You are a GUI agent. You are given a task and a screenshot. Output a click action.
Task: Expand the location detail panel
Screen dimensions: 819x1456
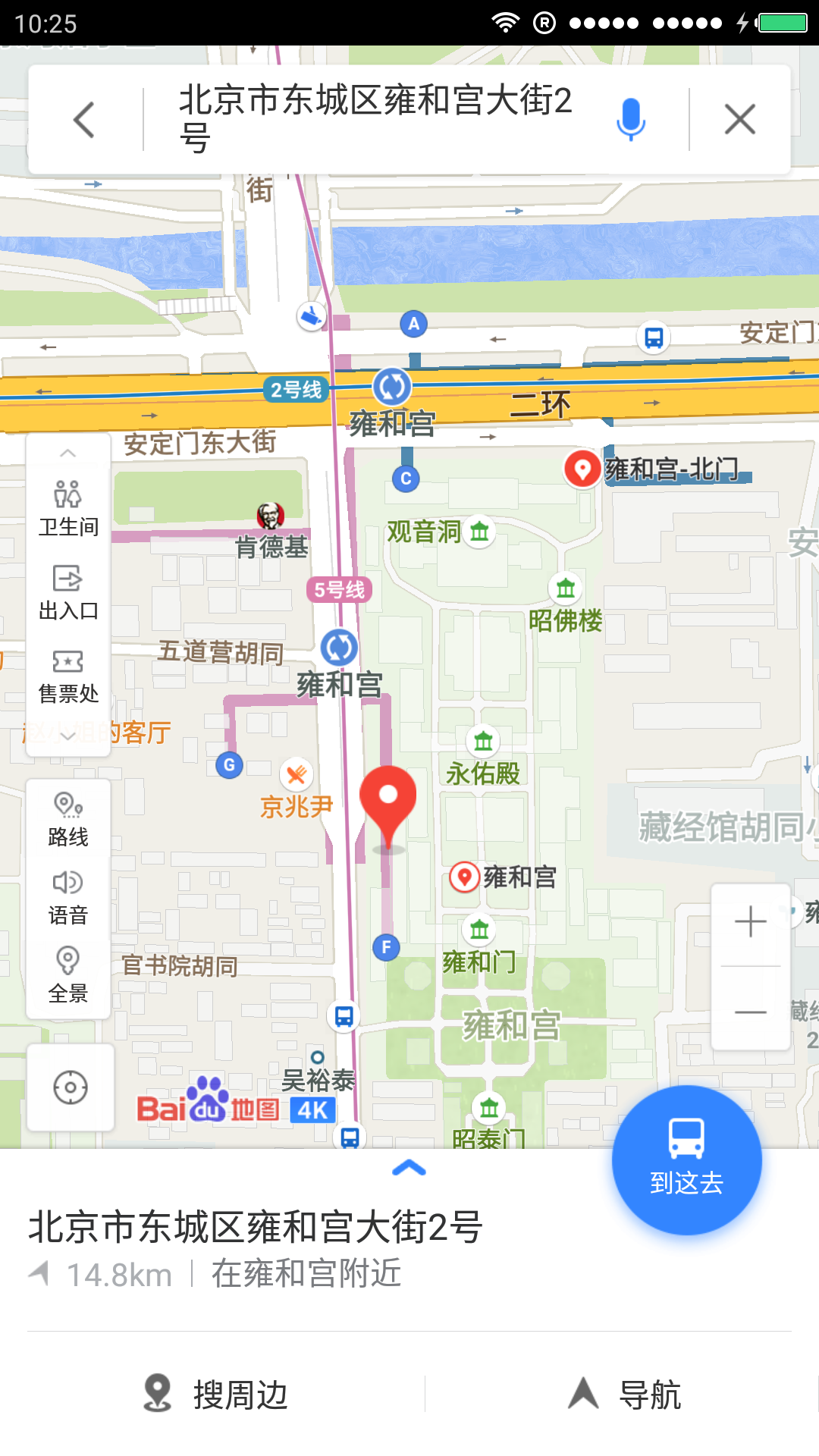pos(409,1169)
